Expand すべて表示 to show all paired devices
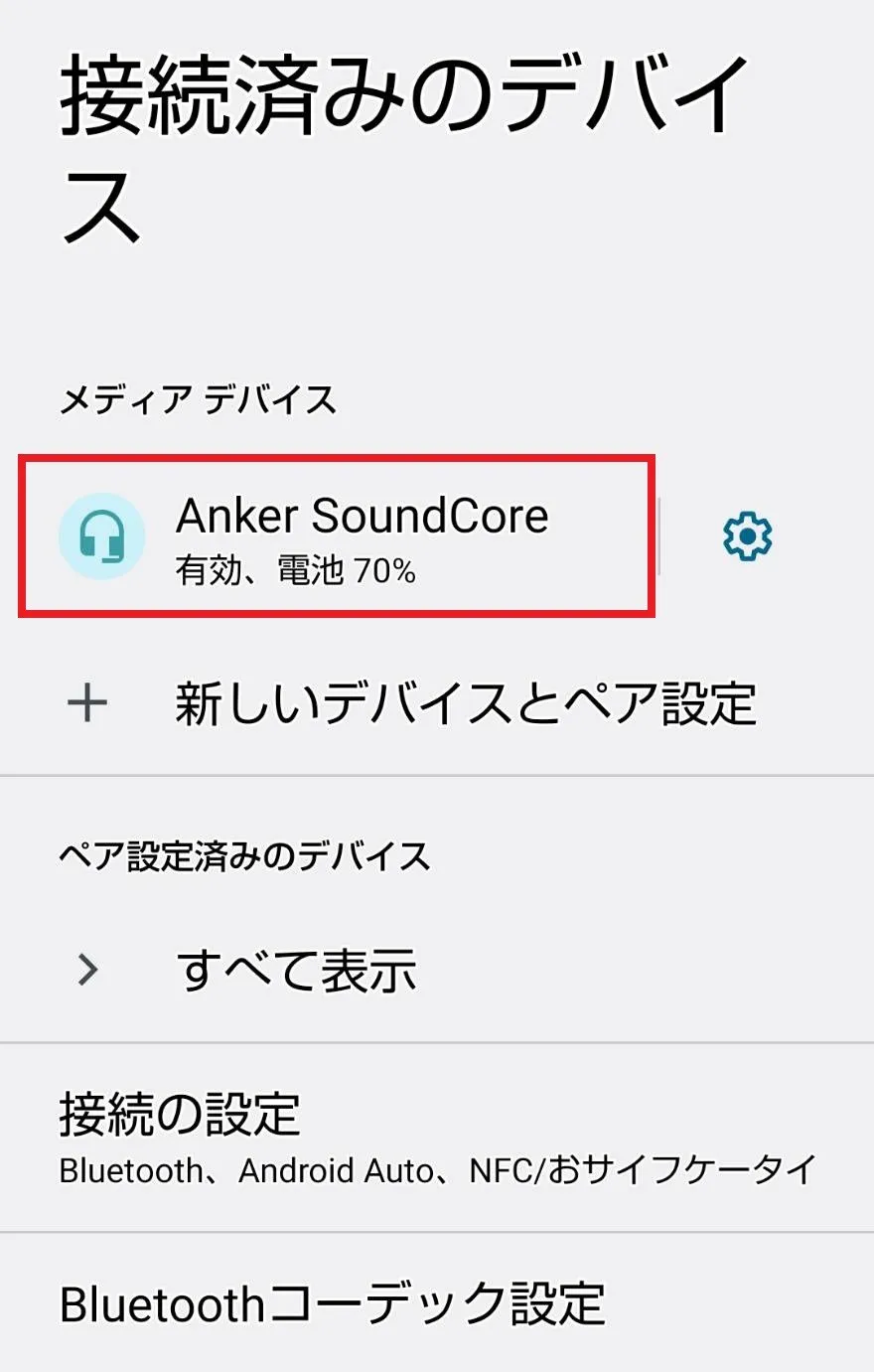Screen dimensions: 874x1372 pos(296,970)
